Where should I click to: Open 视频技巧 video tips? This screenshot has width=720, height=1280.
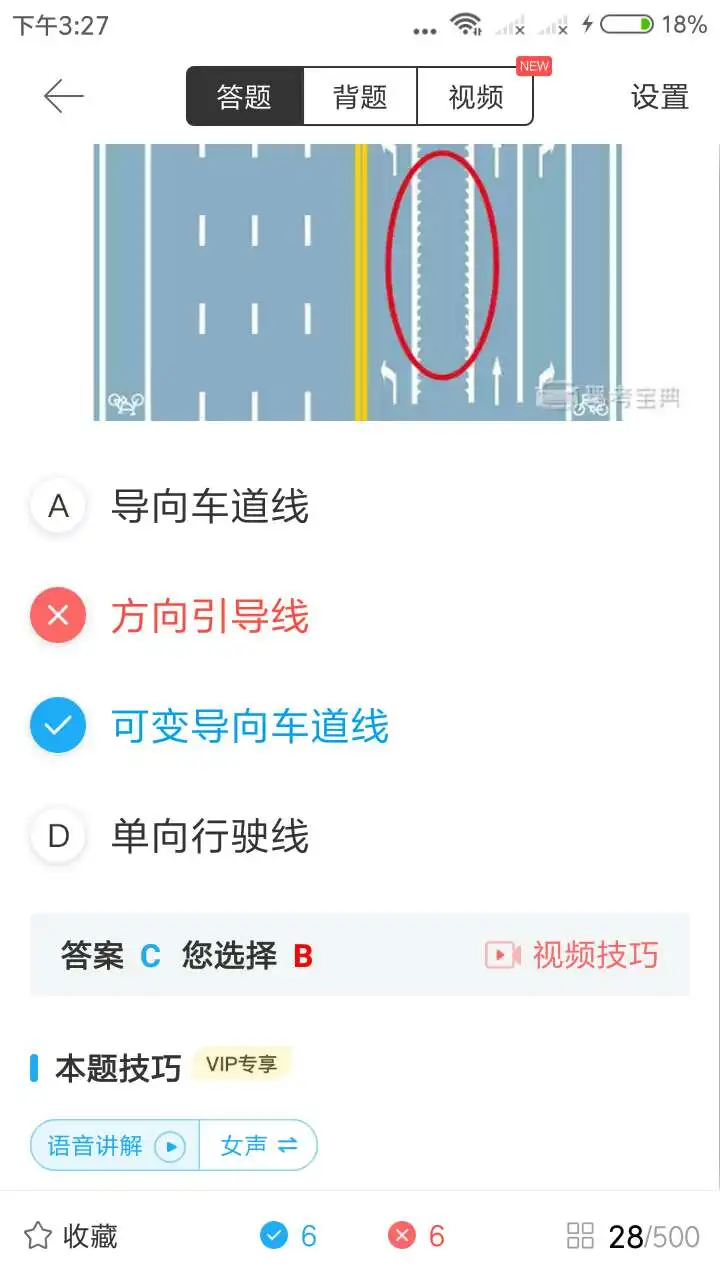click(x=572, y=955)
